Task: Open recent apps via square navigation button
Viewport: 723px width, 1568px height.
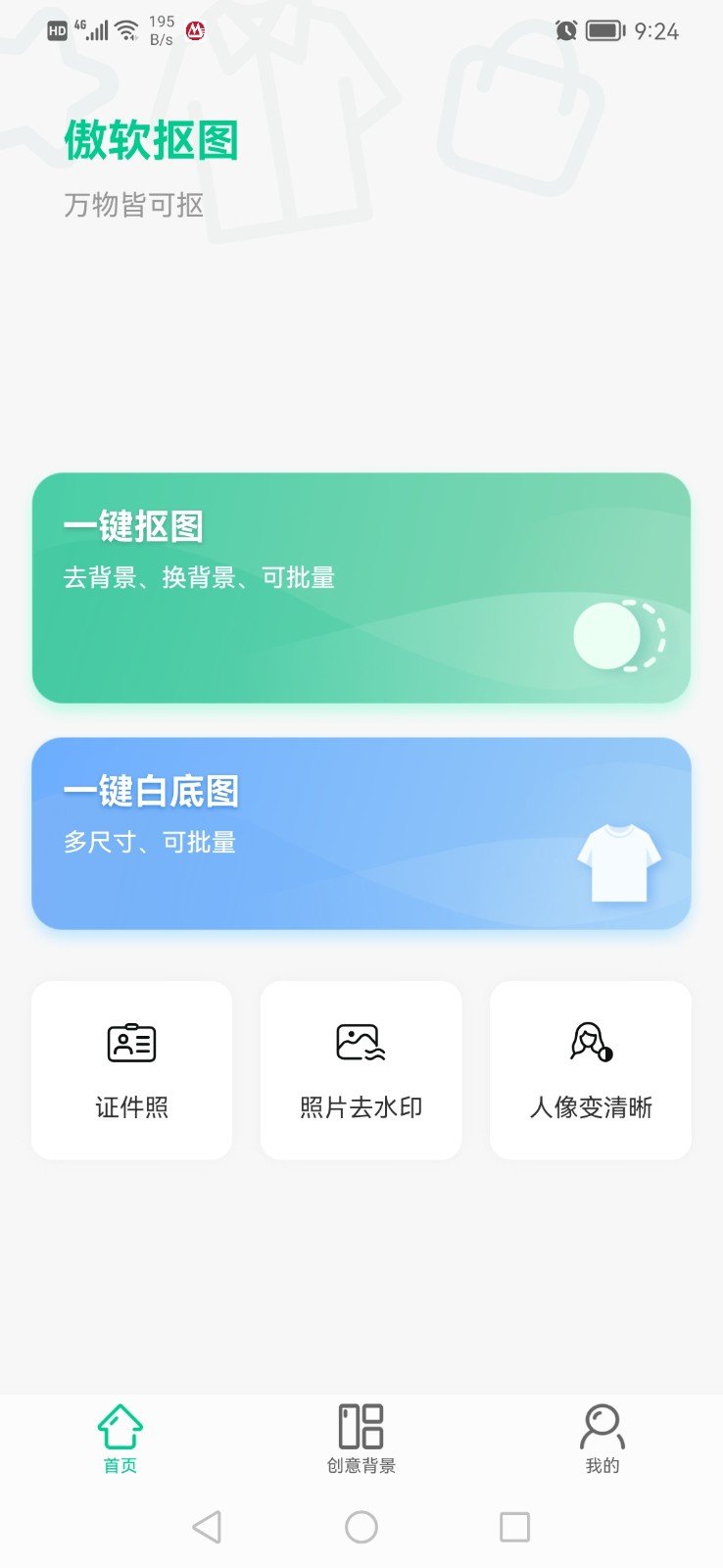Action: [x=513, y=1527]
